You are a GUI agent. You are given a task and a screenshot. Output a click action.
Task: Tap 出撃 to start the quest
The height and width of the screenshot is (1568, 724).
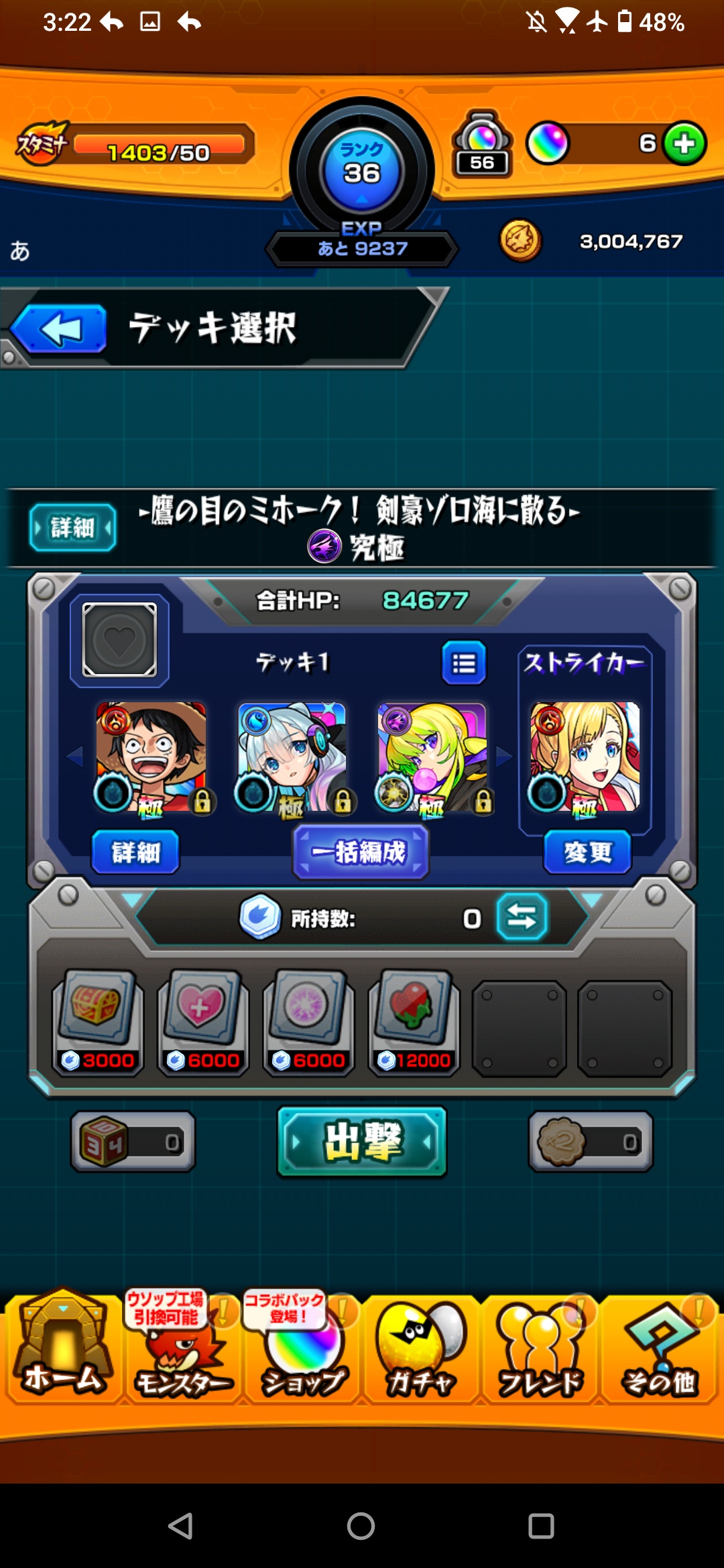362,1141
